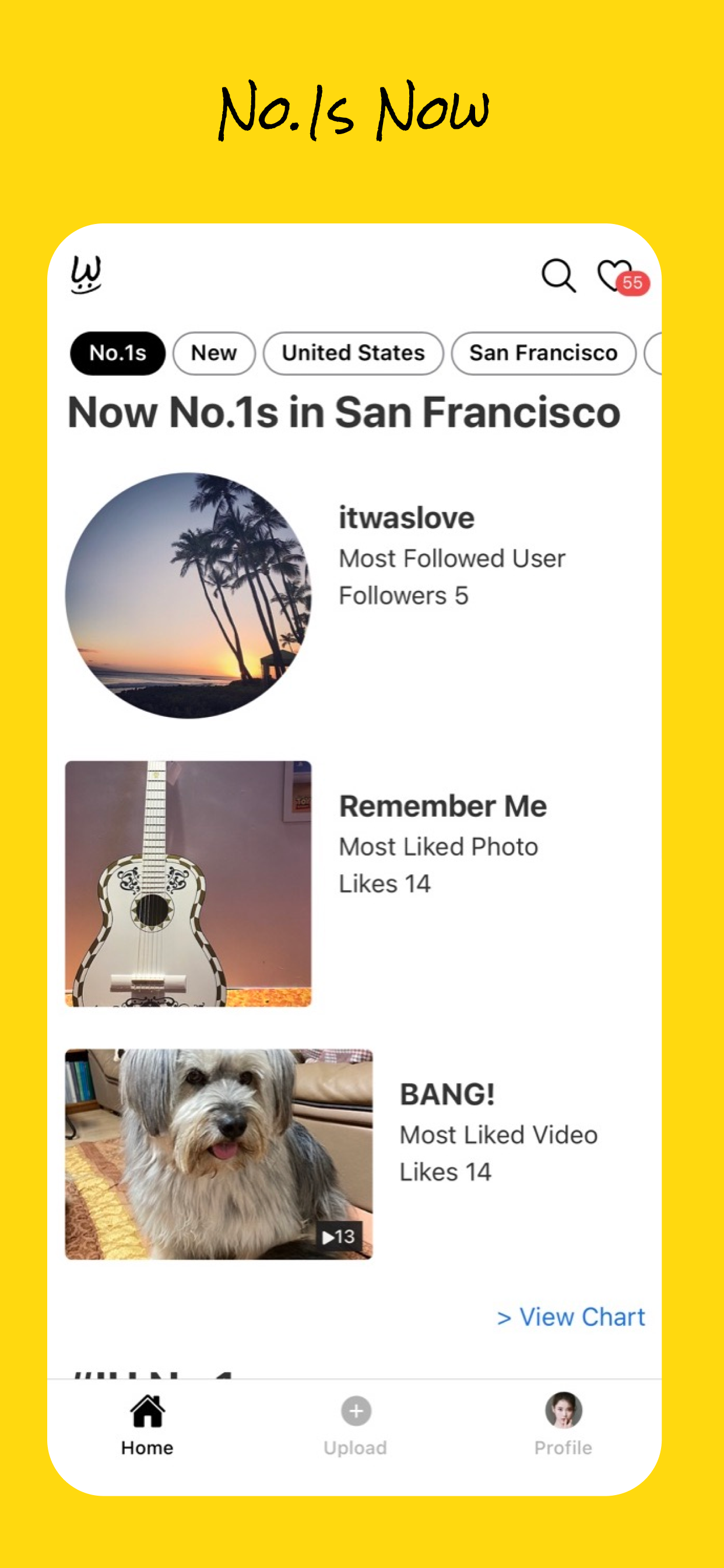Enable the New content filter
The height and width of the screenshot is (1568, 724).
click(x=213, y=353)
